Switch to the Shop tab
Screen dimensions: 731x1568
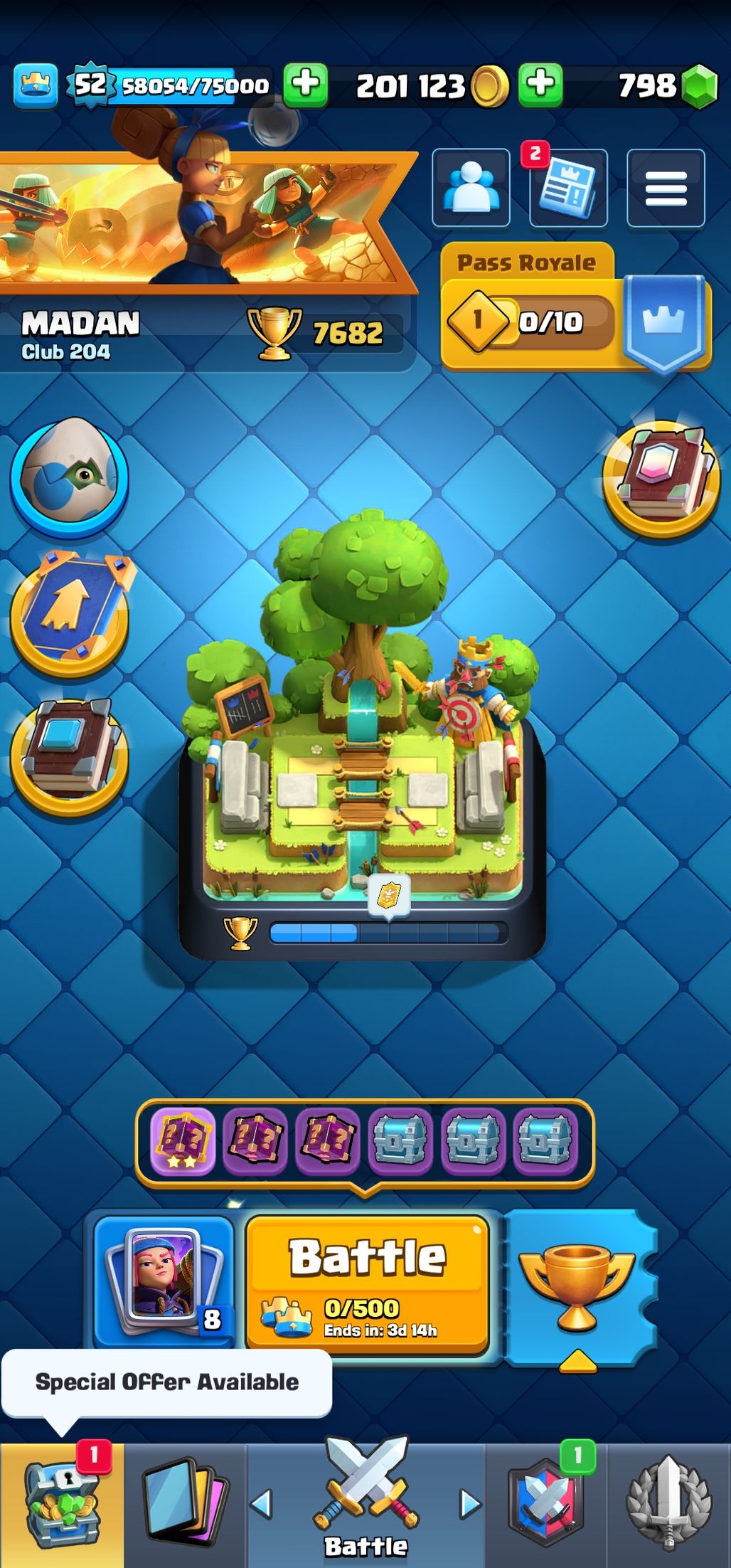click(x=61, y=1505)
